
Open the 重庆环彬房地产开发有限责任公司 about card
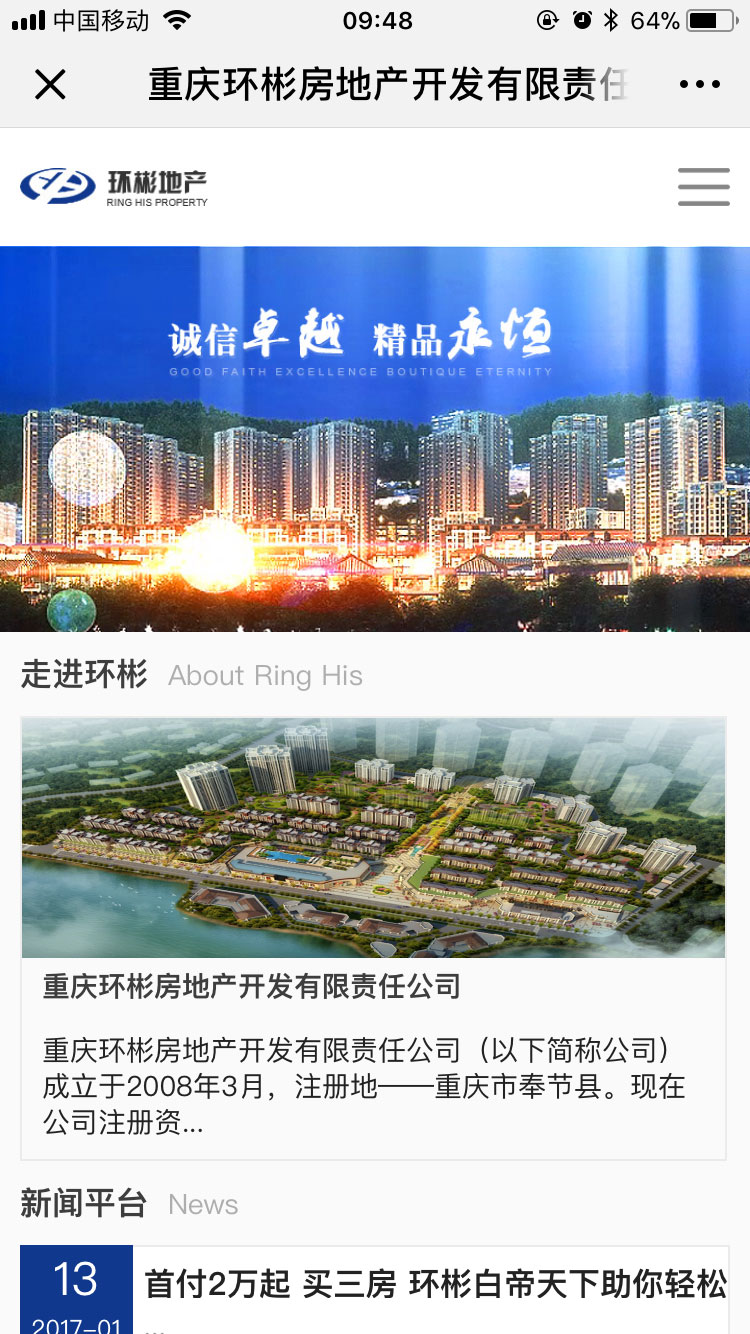tap(373, 938)
